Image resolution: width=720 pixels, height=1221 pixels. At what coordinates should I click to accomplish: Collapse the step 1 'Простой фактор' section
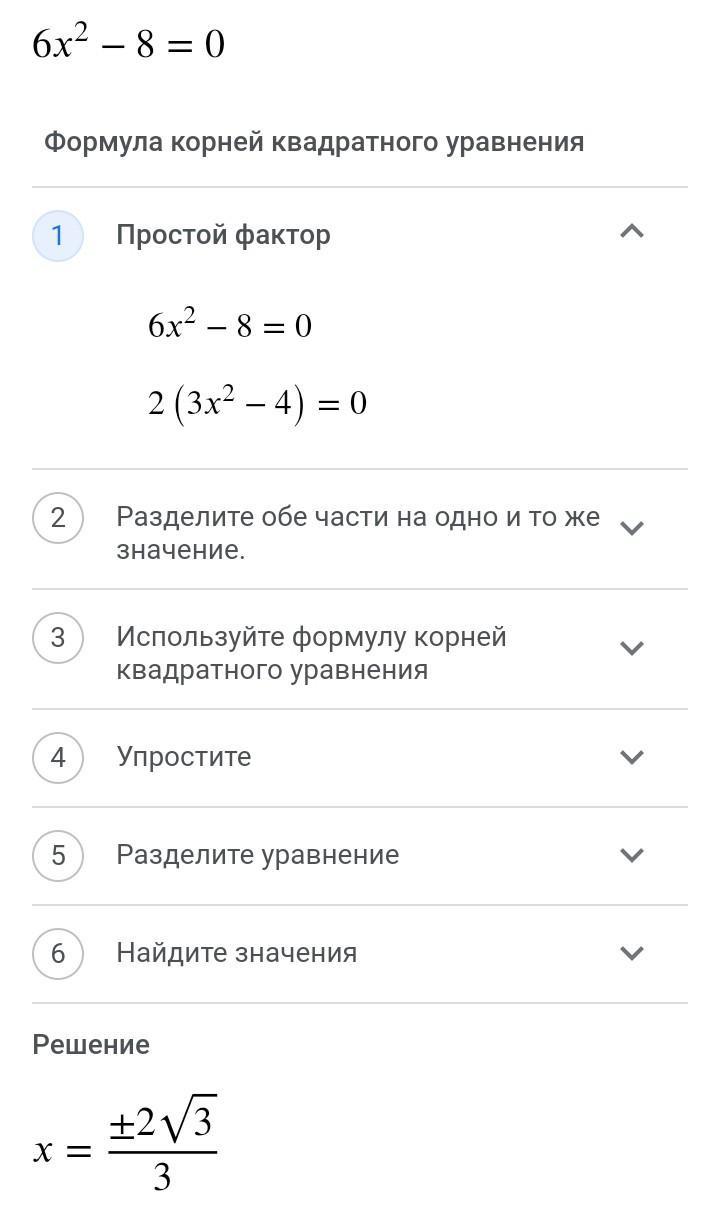[x=631, y=232]
